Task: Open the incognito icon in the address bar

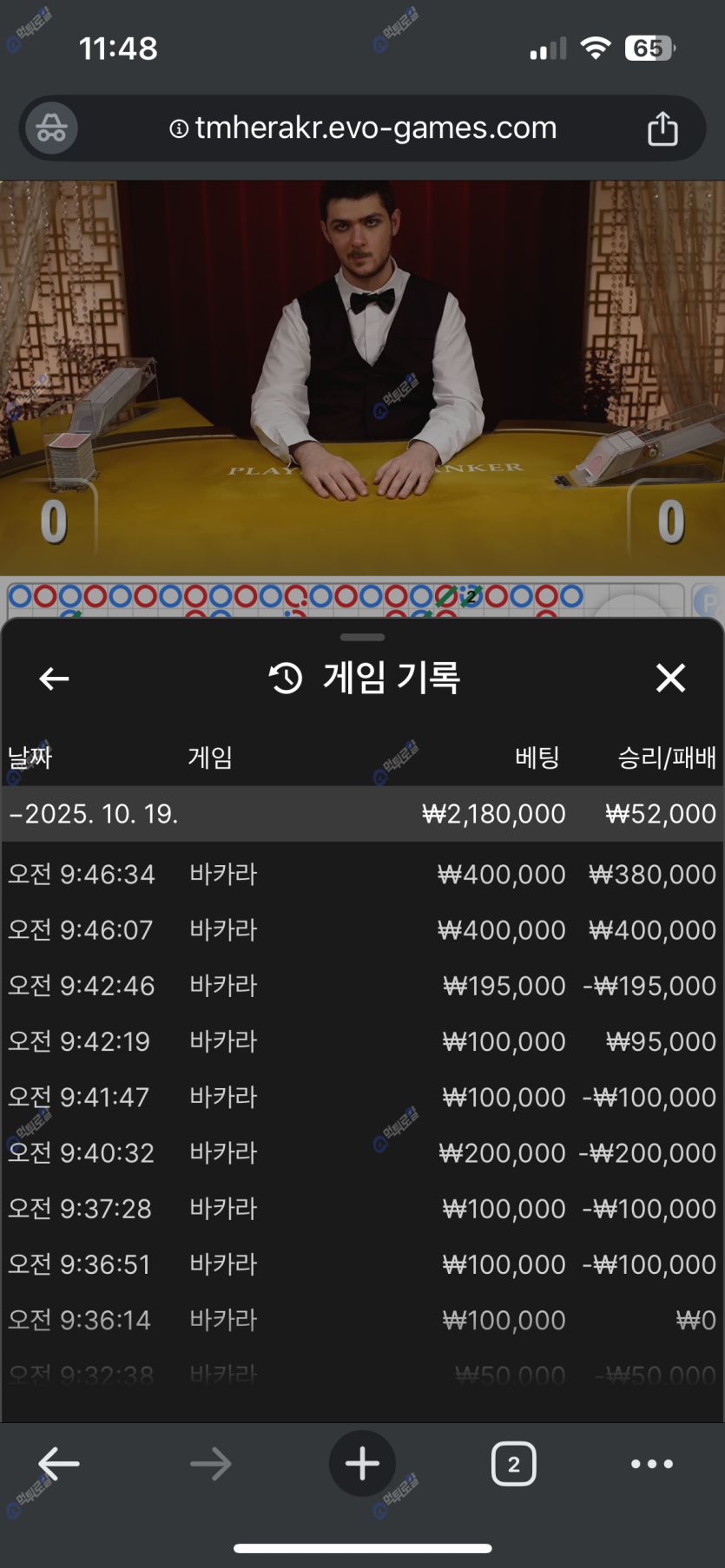Action: (51, 128)
